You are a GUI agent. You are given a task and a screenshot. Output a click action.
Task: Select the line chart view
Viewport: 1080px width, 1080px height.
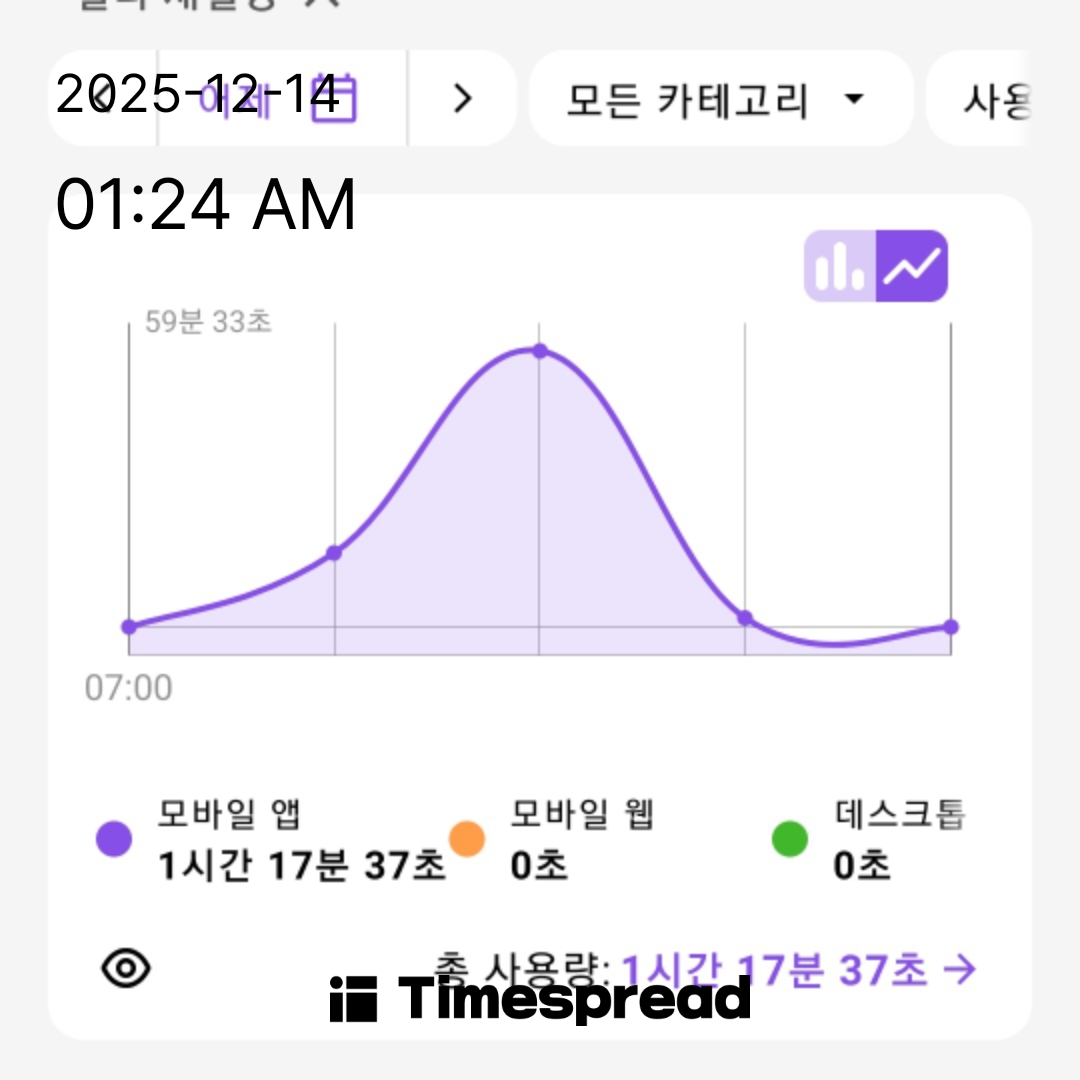[x=912, y=266]
